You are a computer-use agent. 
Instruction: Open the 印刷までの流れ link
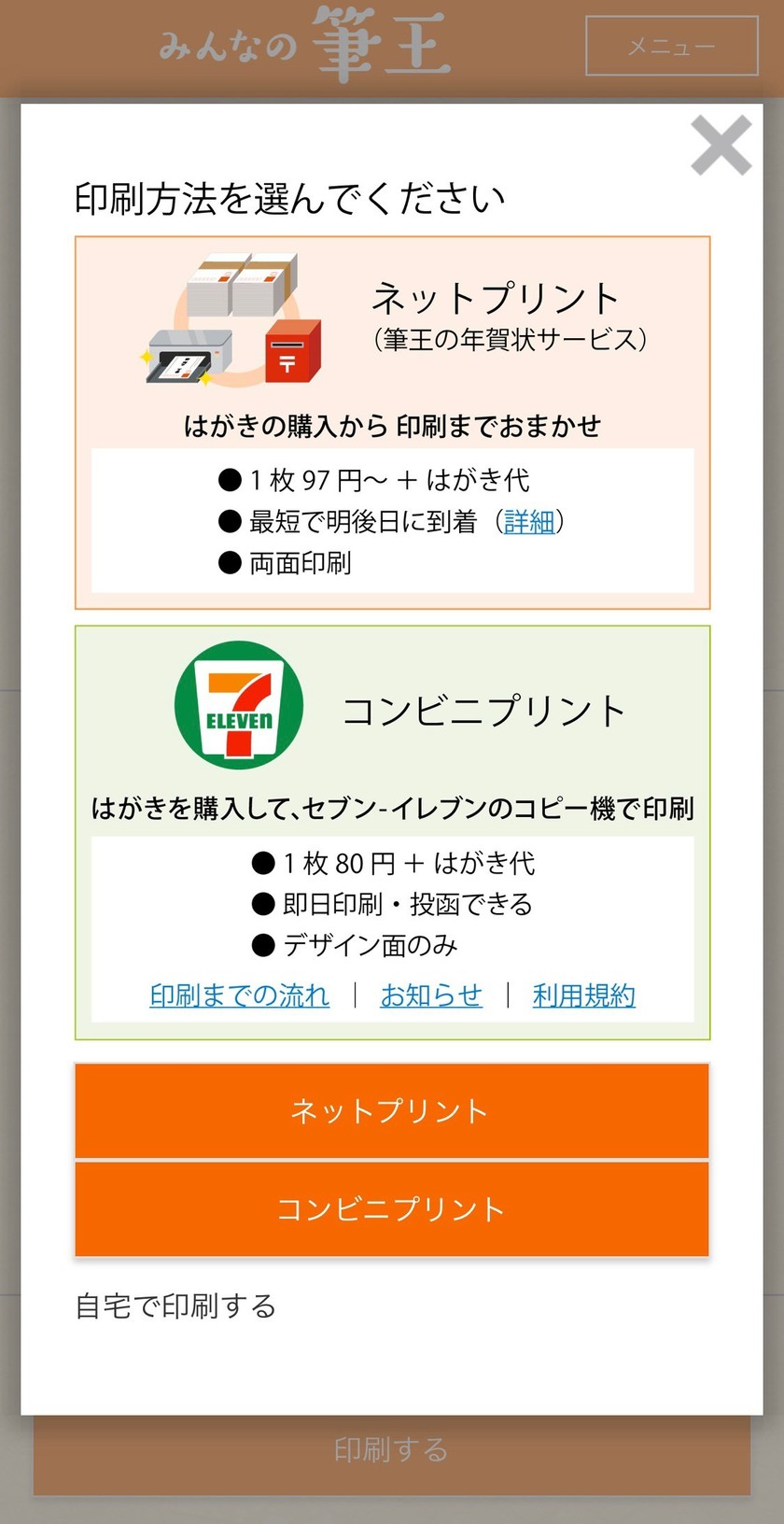tap(240, 995)
